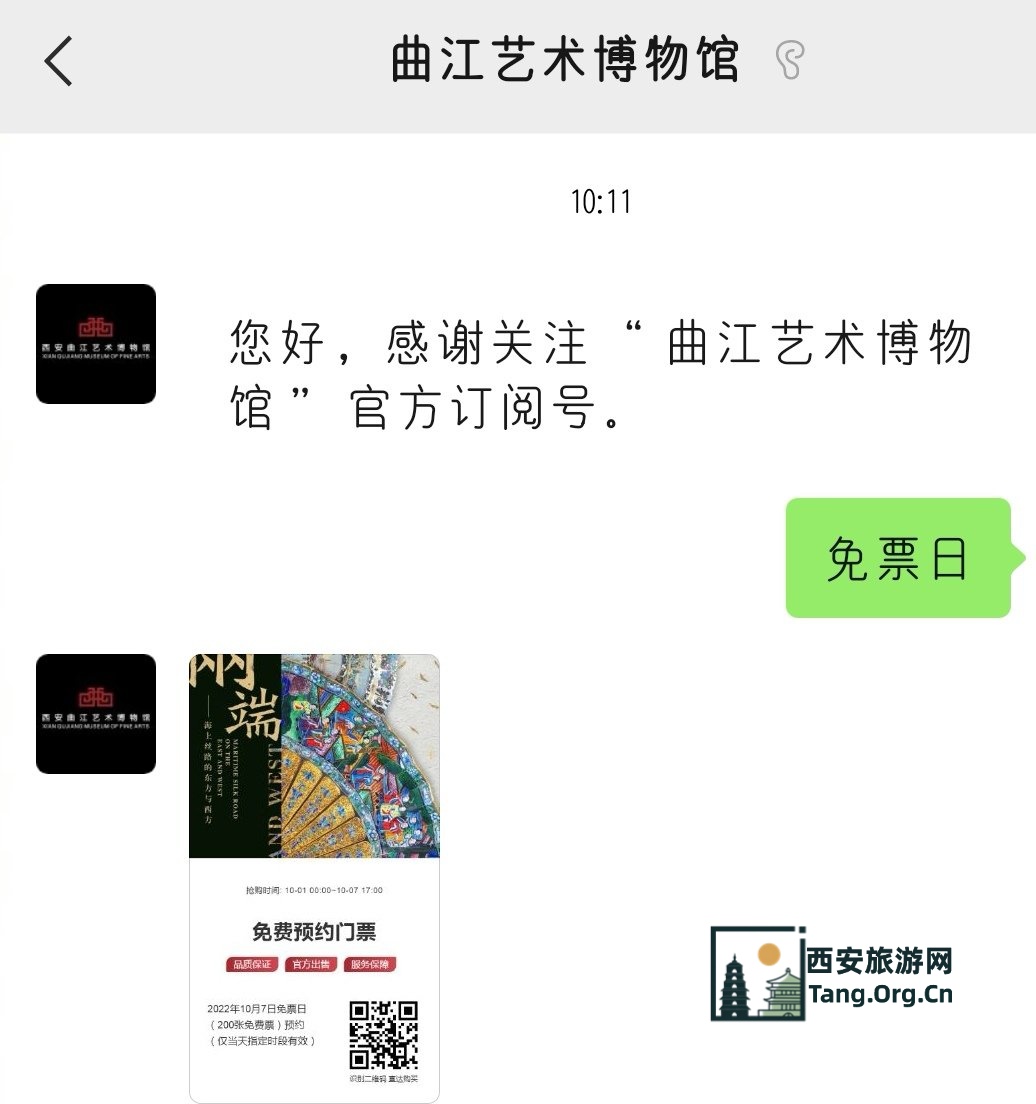Tap the back arrow to exit chat
The image size is (1036, 1104).
point(57,62)
